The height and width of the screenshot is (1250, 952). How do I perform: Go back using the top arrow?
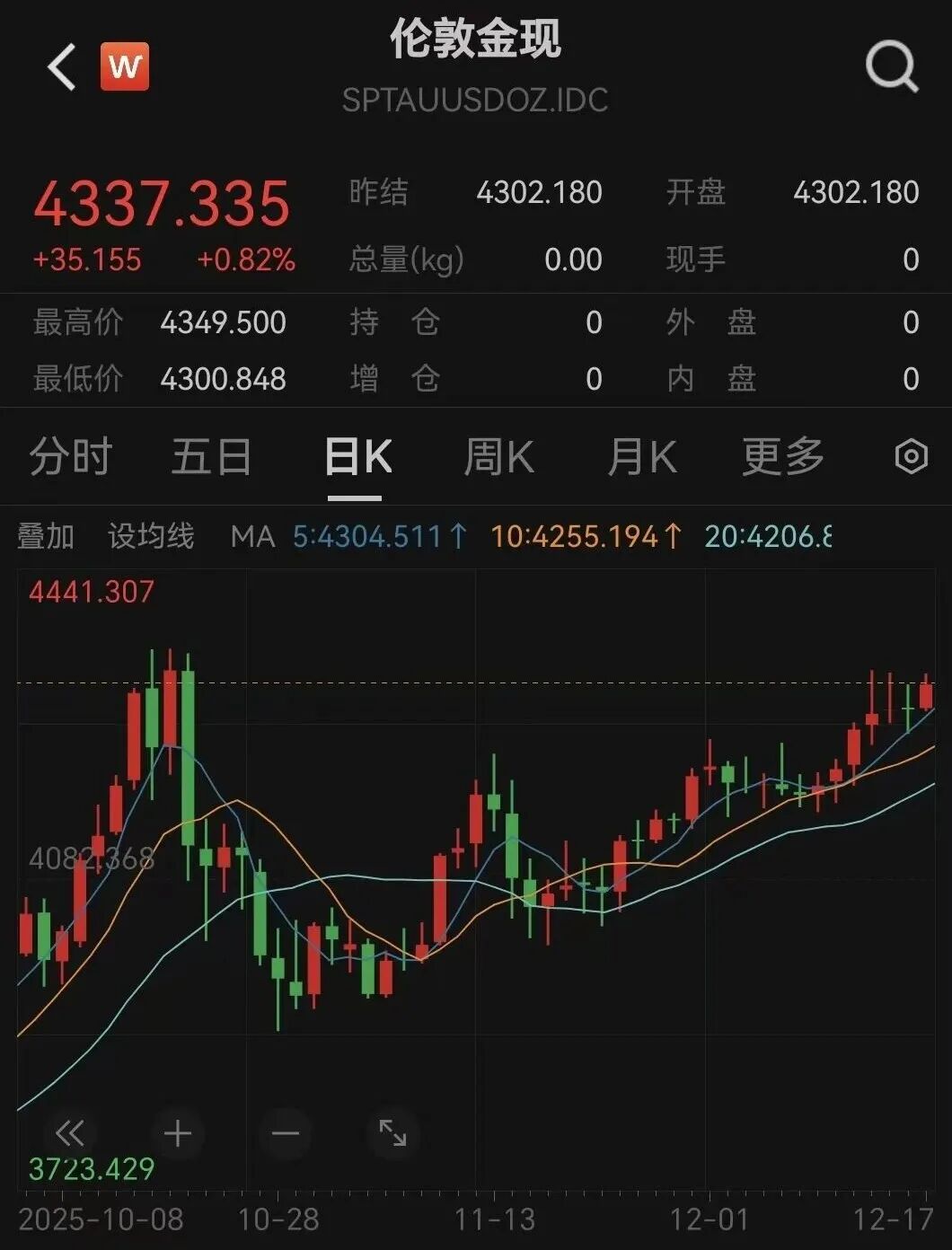(x=62, y=67)
